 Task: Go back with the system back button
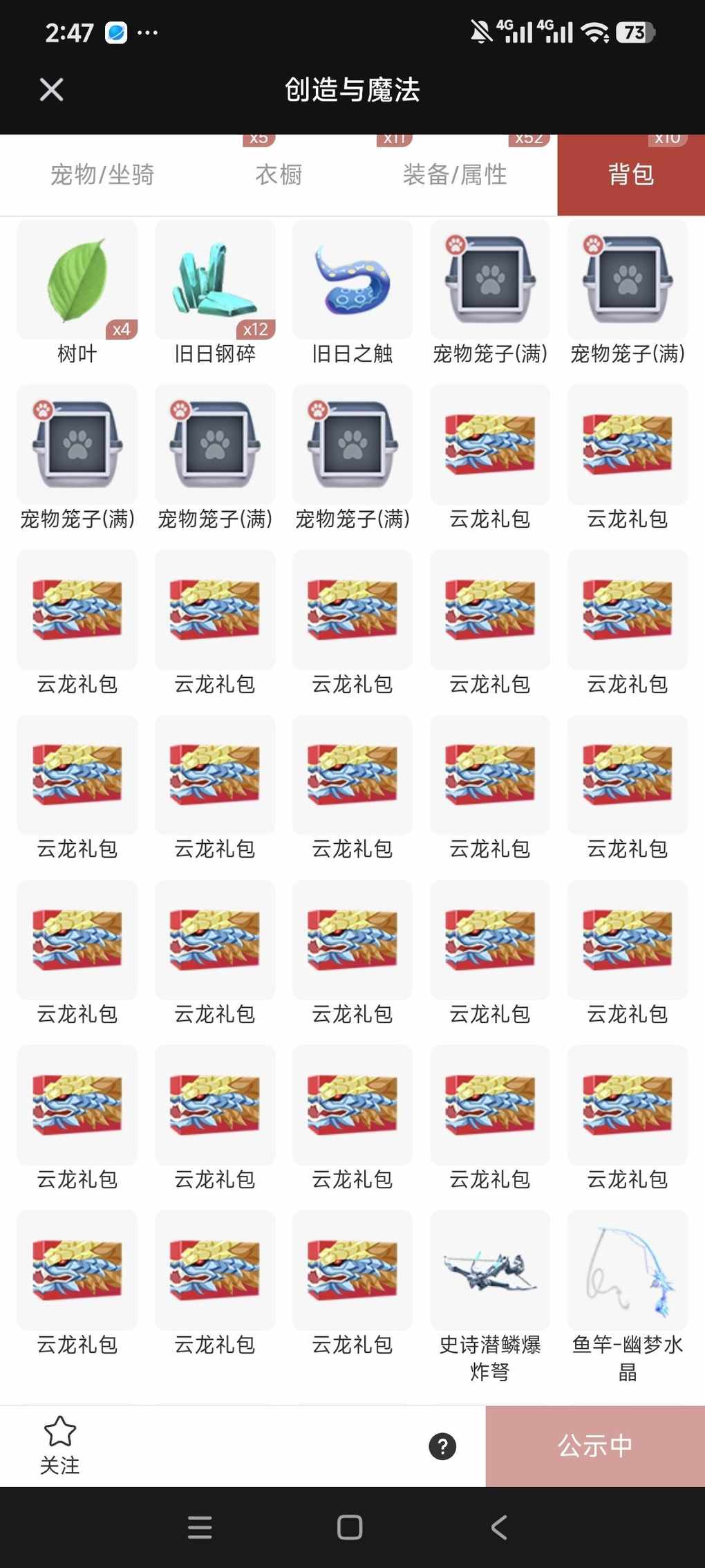pos(499,1527)
